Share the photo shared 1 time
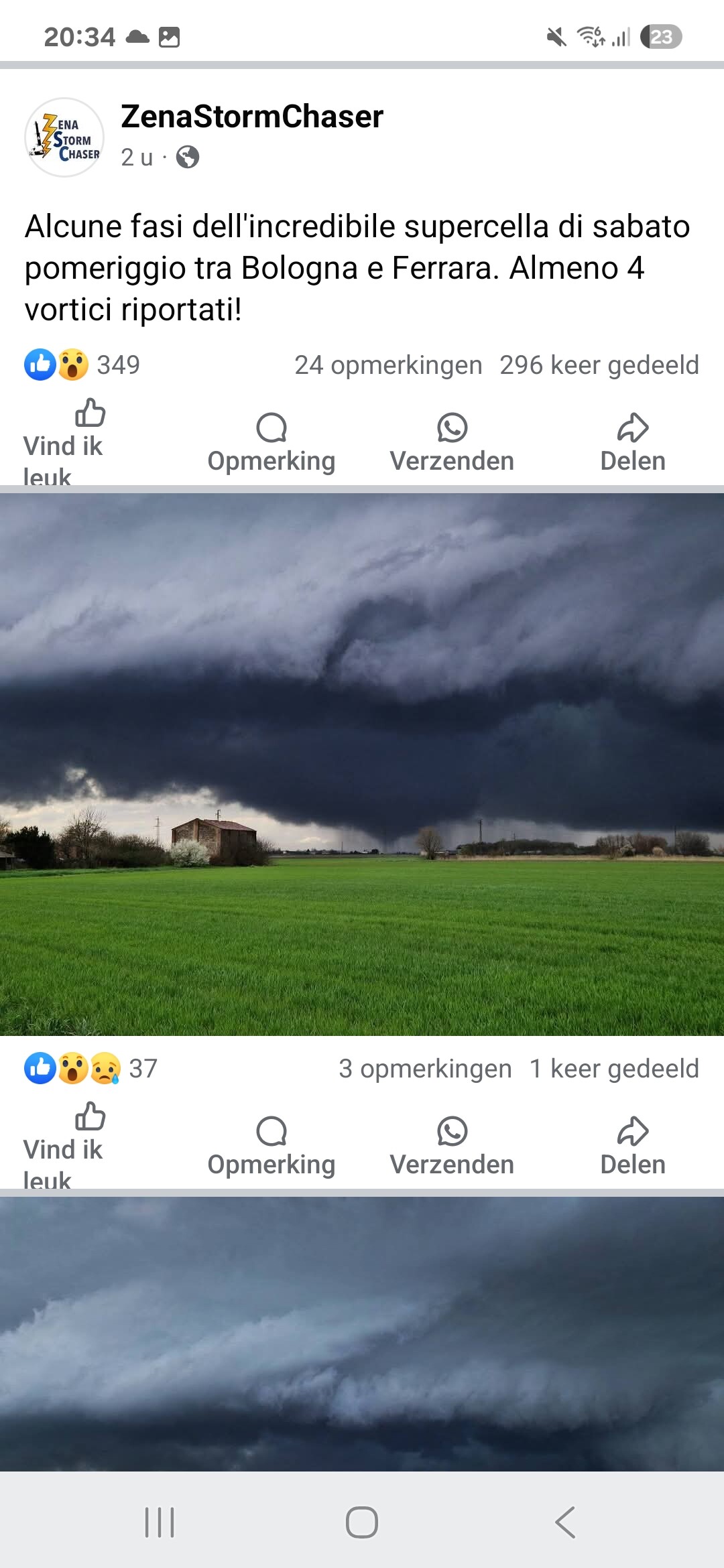Viewport: 724px width, 1568px height. (x=632, y=1147)
